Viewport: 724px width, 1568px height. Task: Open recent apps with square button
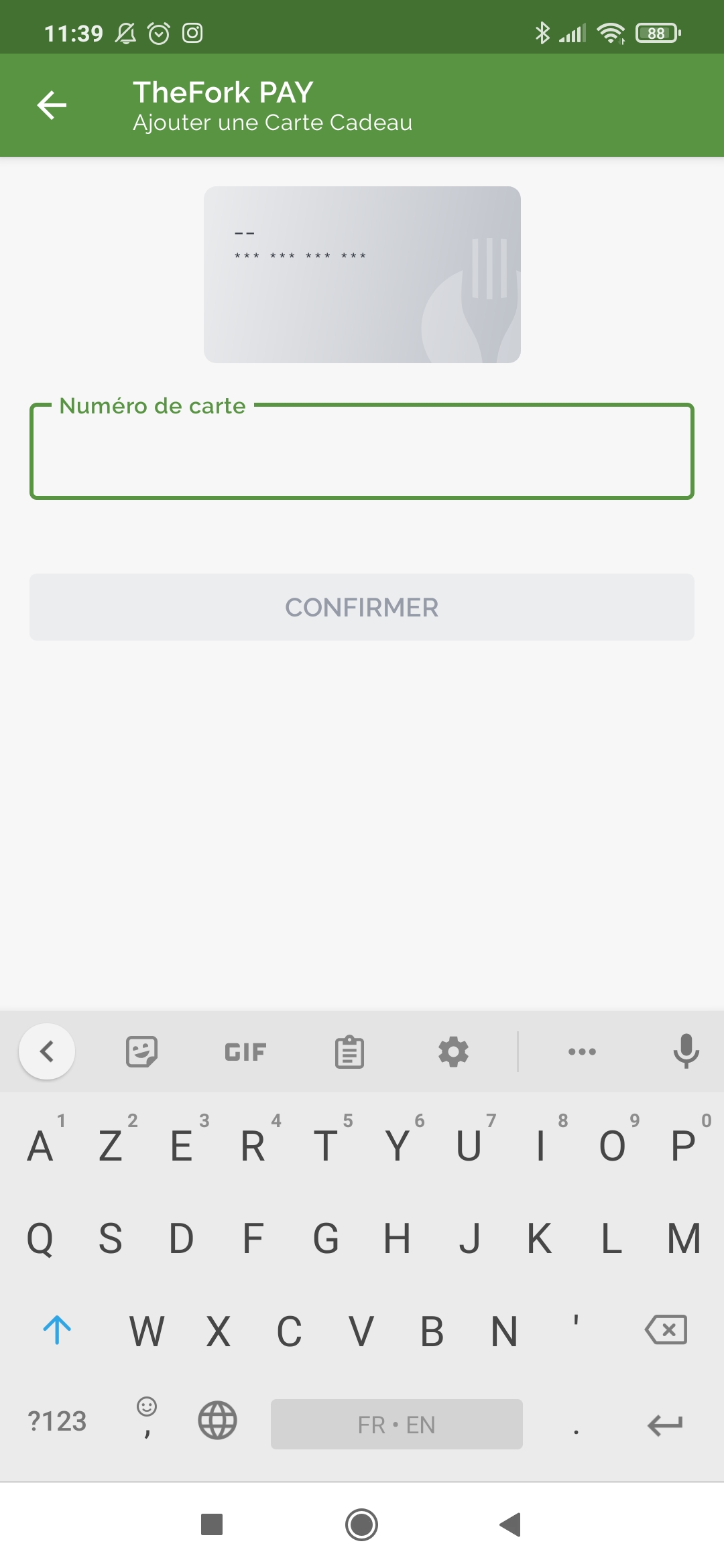tap(212, 1525)
